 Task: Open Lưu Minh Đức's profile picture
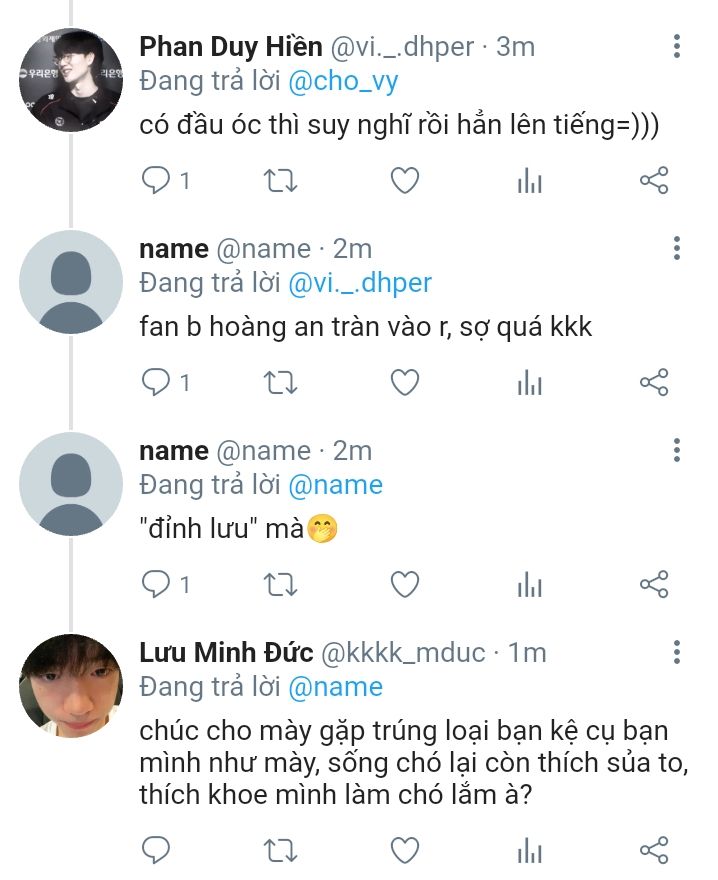pos(71,686)
